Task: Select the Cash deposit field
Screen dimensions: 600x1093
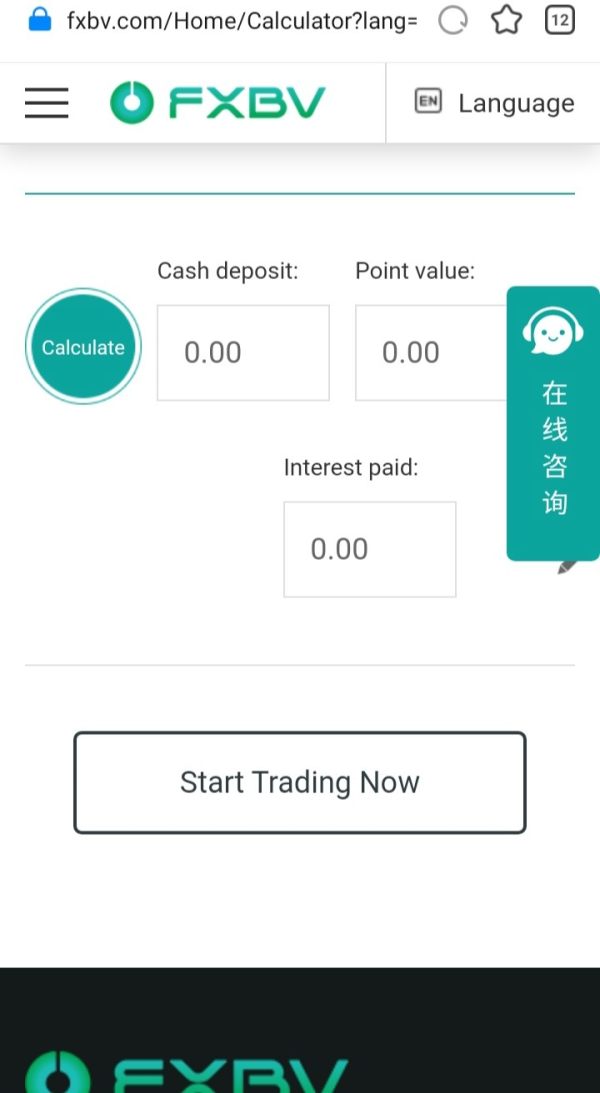Action: click(x=243, y=353)
